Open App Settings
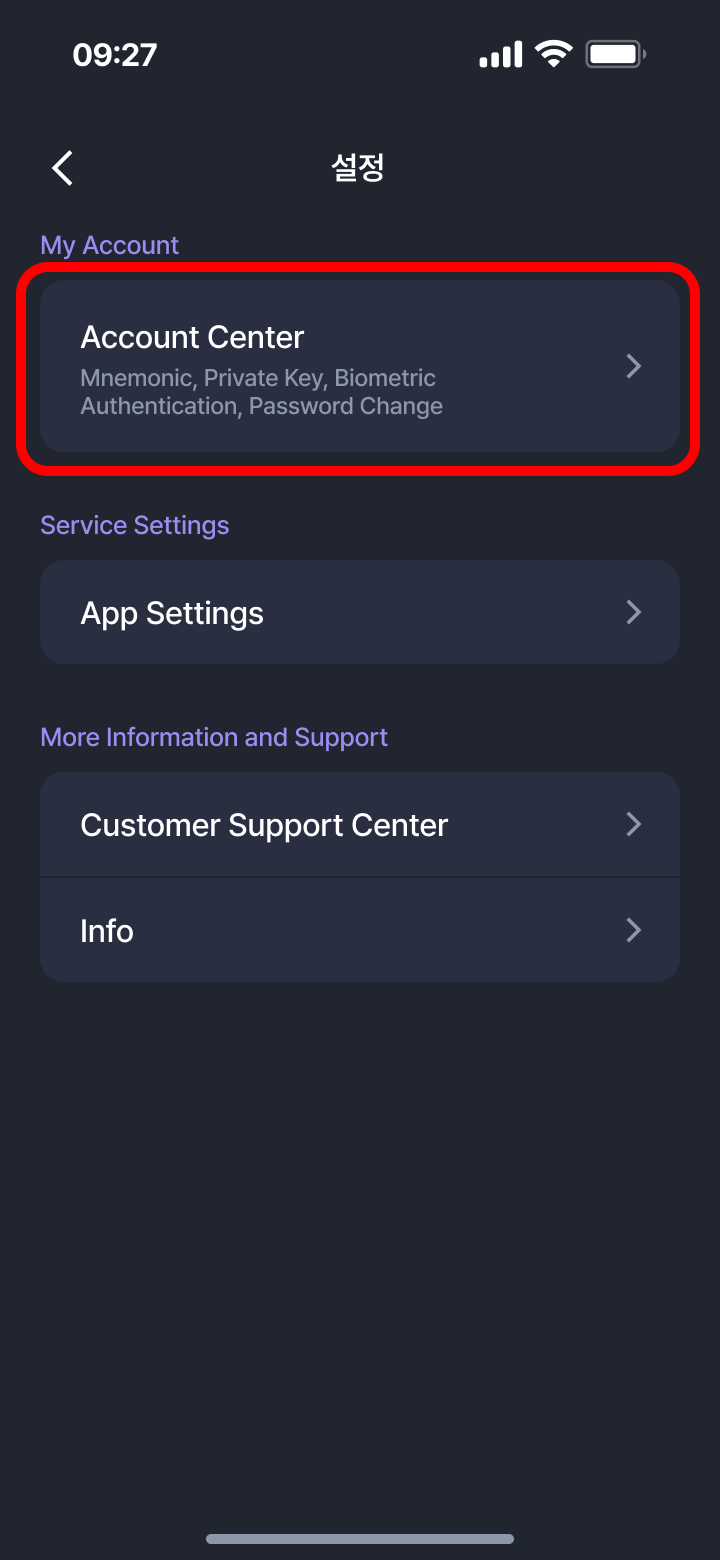Viewport: 720px width, 1560px height. (x=359, y=612)
